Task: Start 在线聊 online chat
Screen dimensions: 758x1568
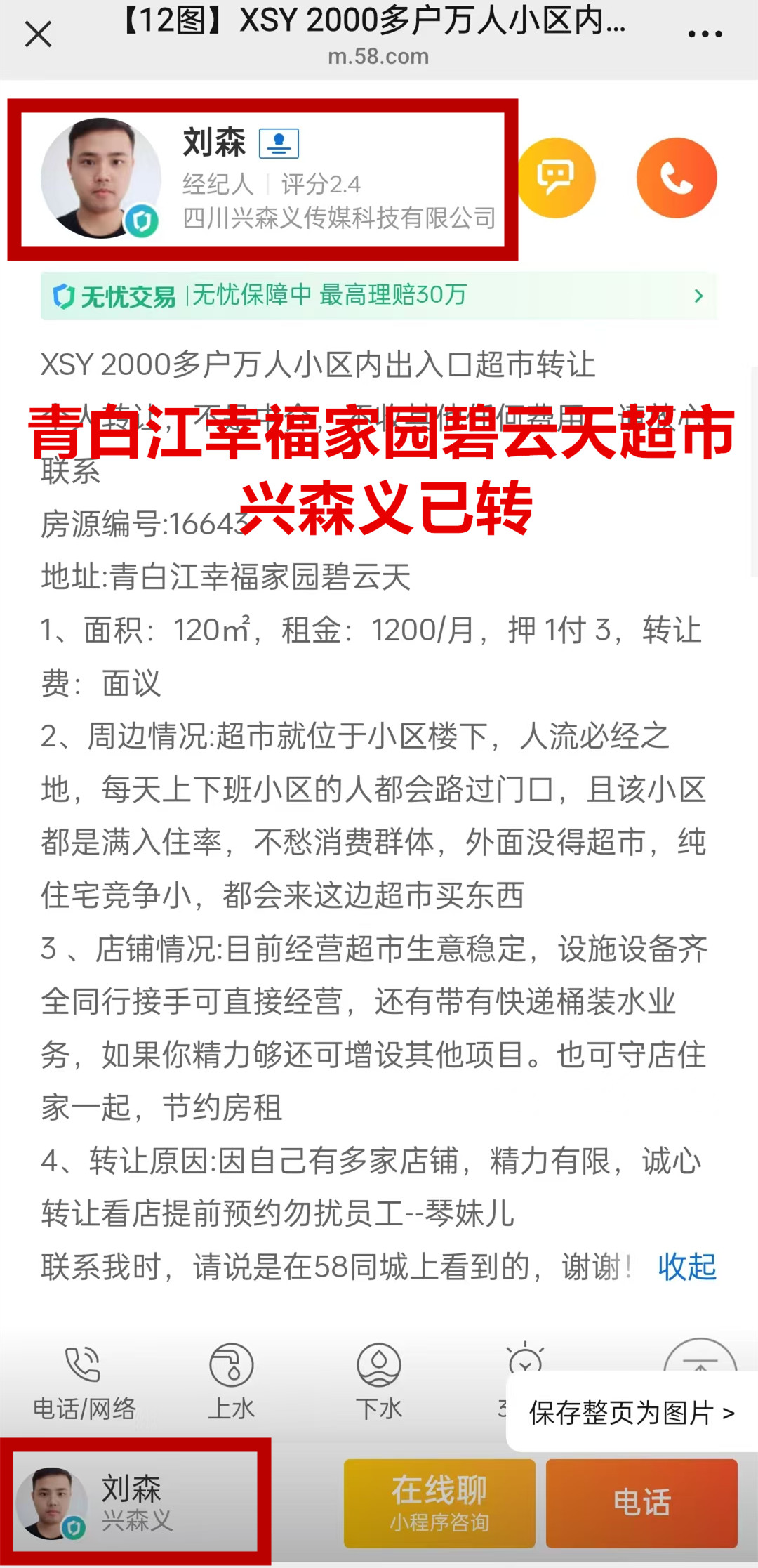Action: [439, 1503]
